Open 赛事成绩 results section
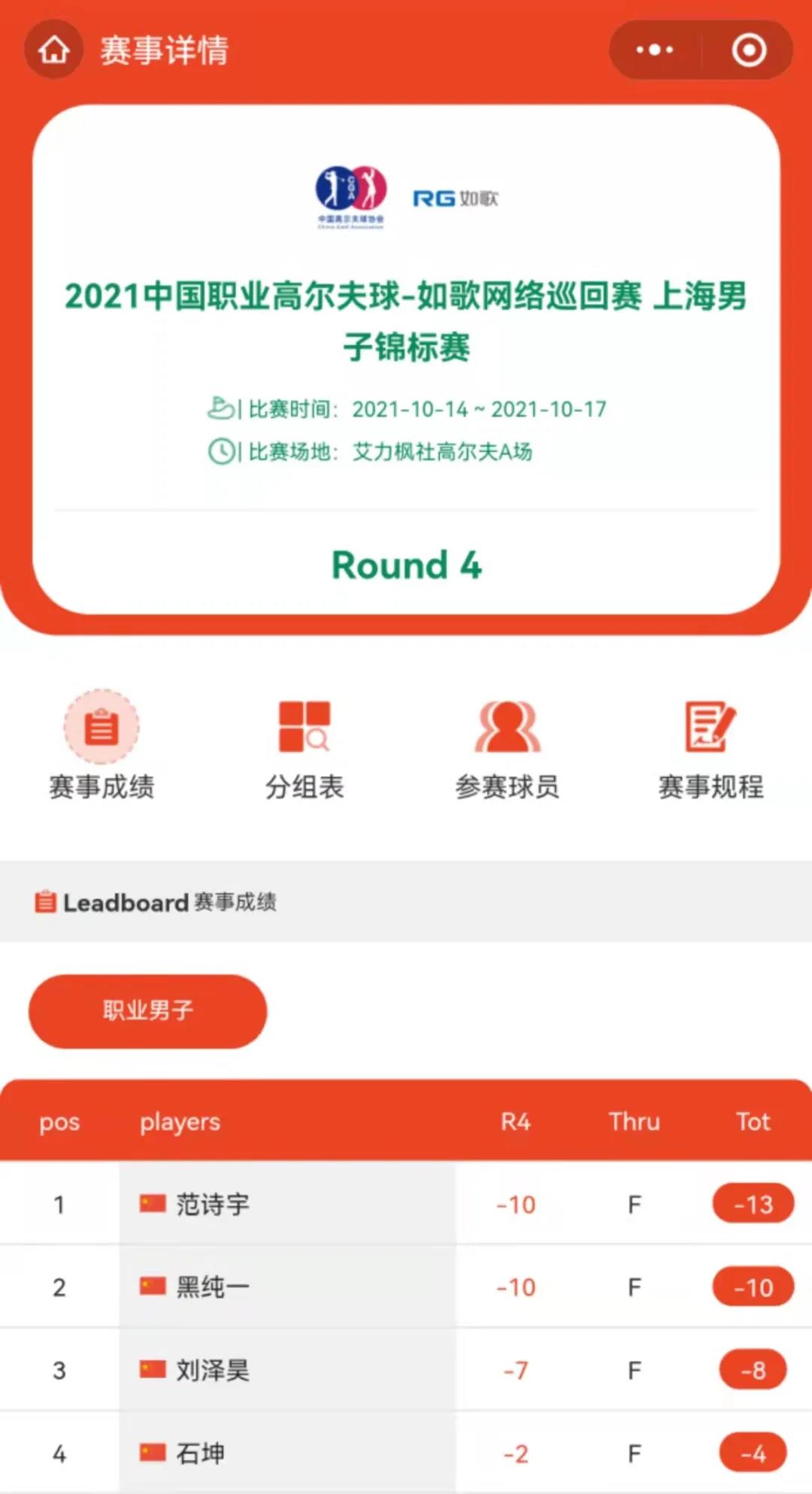812x1494 pixels. [x=101, y=744]
